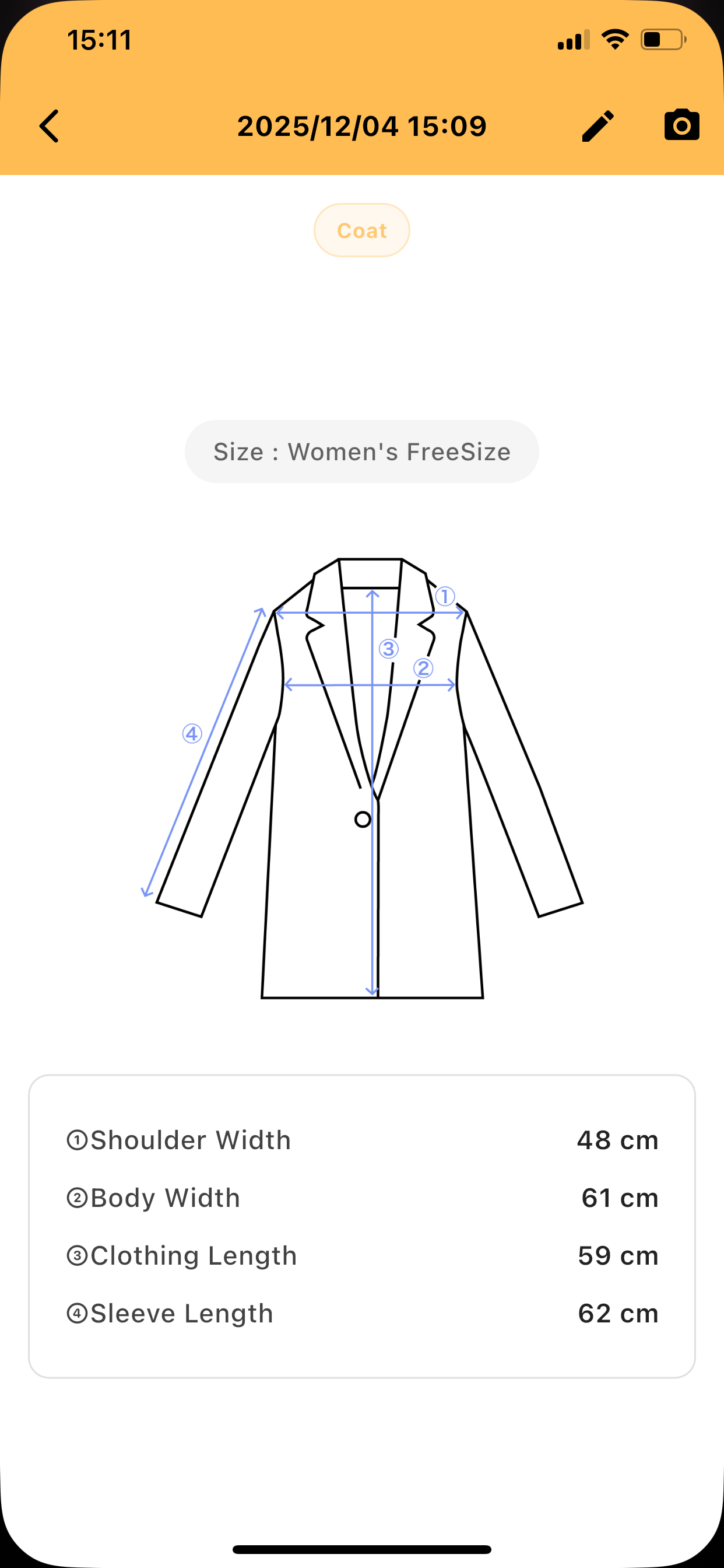Tap the Size: Women's FreeSize label

[x=361, y=451]
